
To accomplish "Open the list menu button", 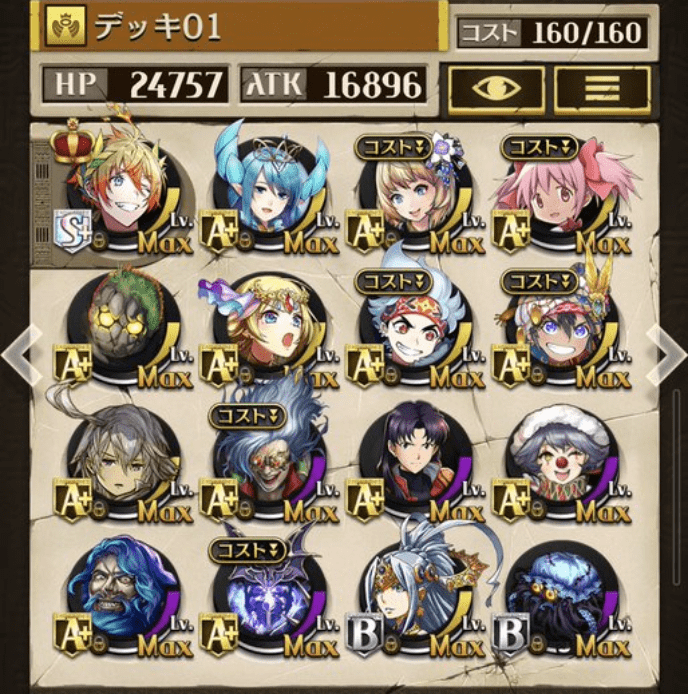I will tap(602, 90).
